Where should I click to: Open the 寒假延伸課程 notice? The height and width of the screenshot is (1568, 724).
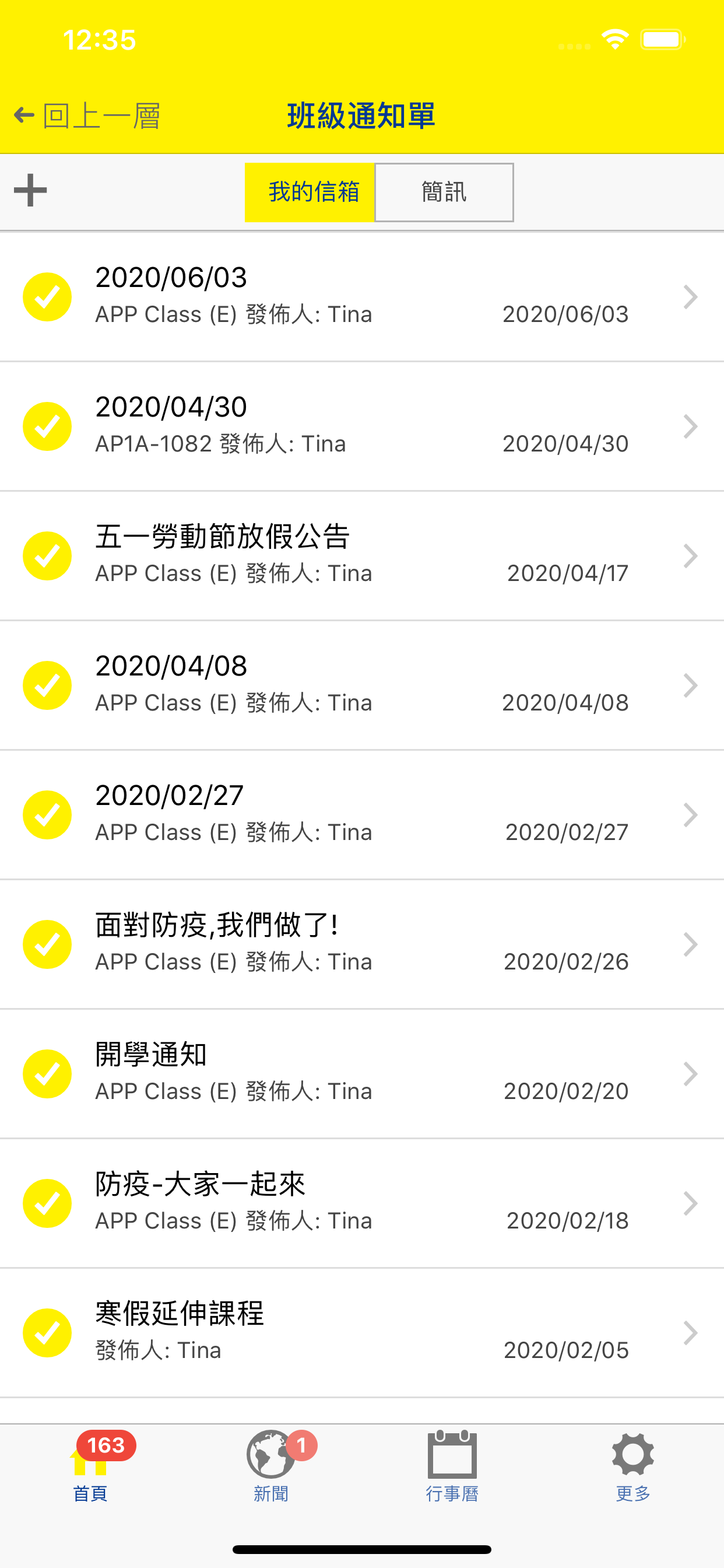tap(362, 1333)
